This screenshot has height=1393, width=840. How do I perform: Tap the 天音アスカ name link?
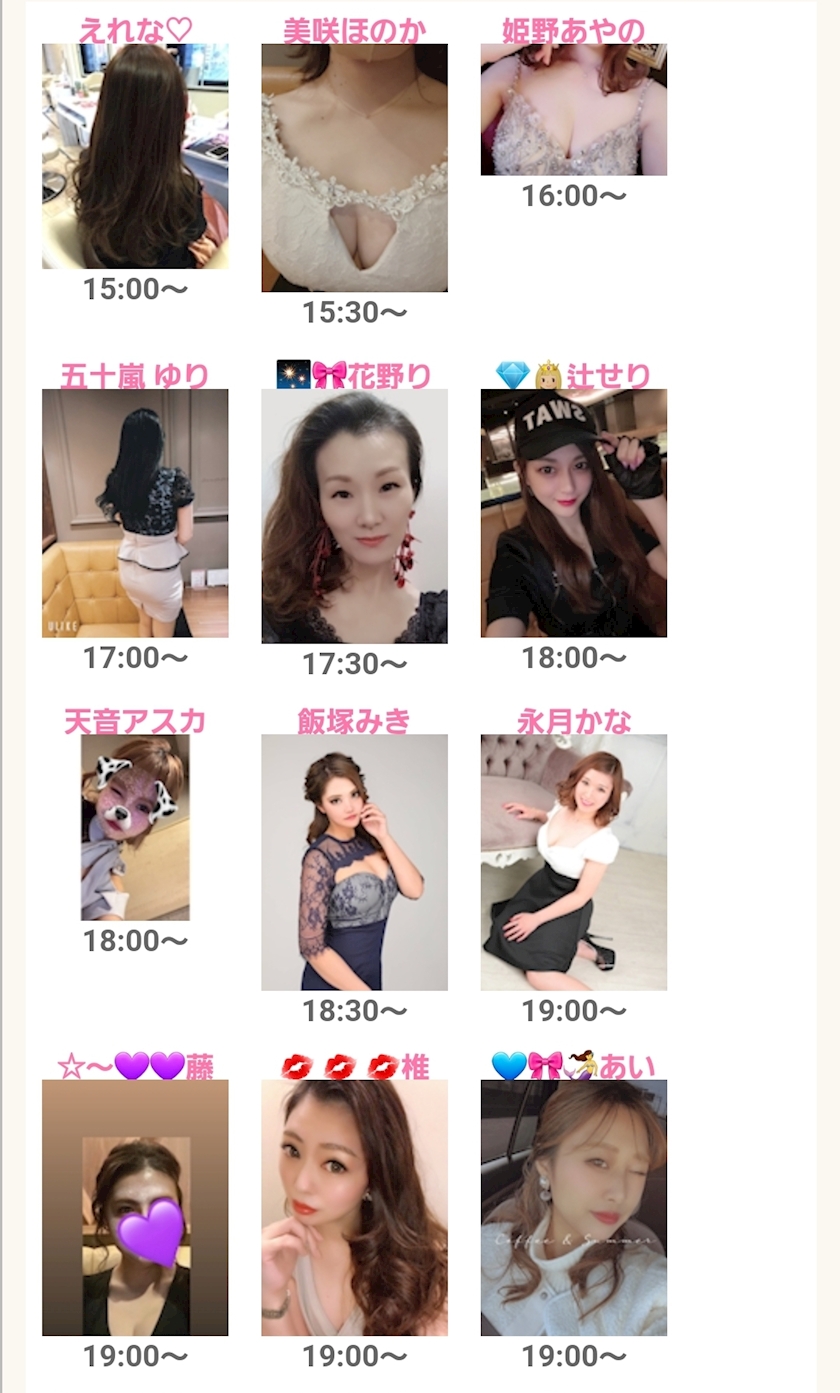click(x=135, y=721)
